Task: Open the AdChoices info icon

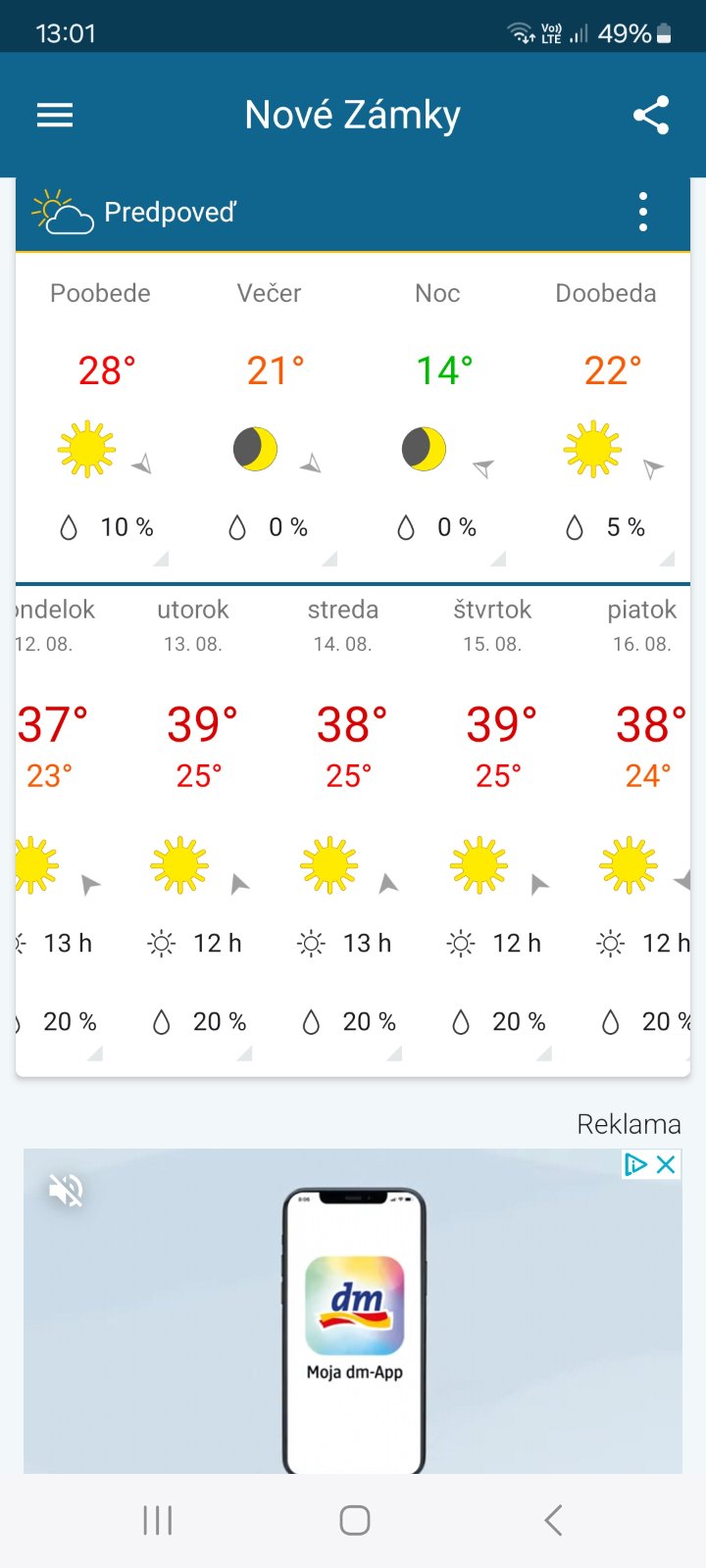Action: (x=636, y=1164)
